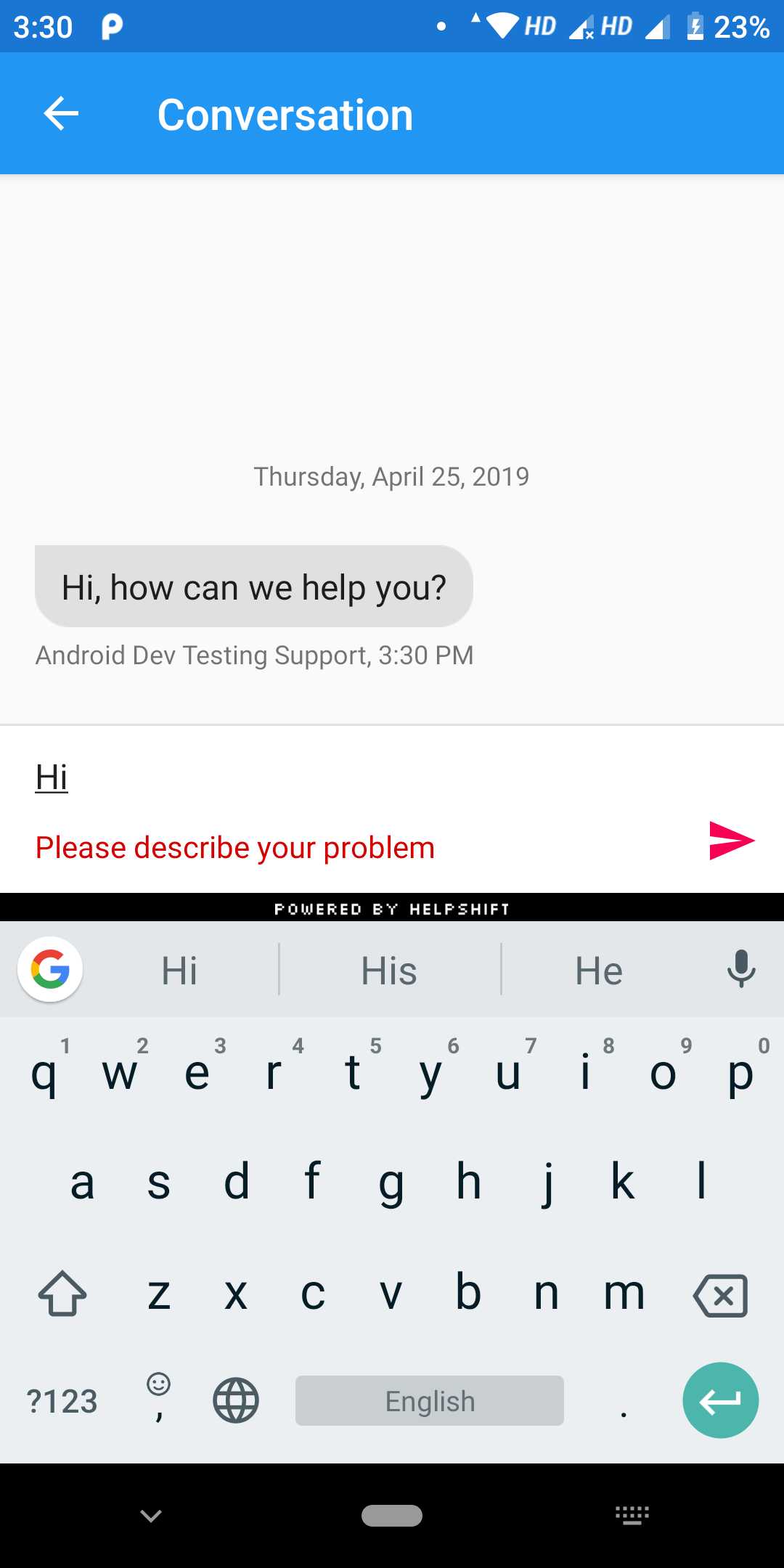This screenshot has width=784, height=1568.
Task: Start voice input with the microphone
Action: click(741, 969)
